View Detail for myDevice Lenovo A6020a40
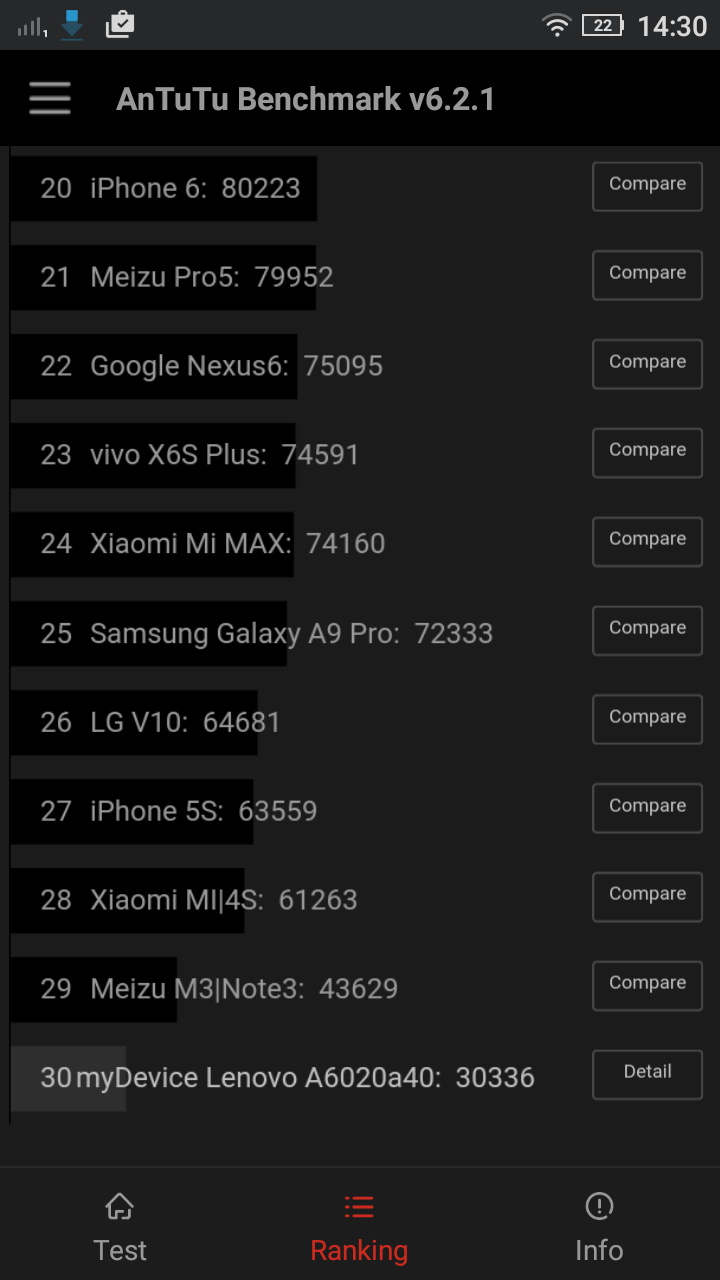The height and width of the screenshot is (1280, 720). click(x=647, y=1074)
